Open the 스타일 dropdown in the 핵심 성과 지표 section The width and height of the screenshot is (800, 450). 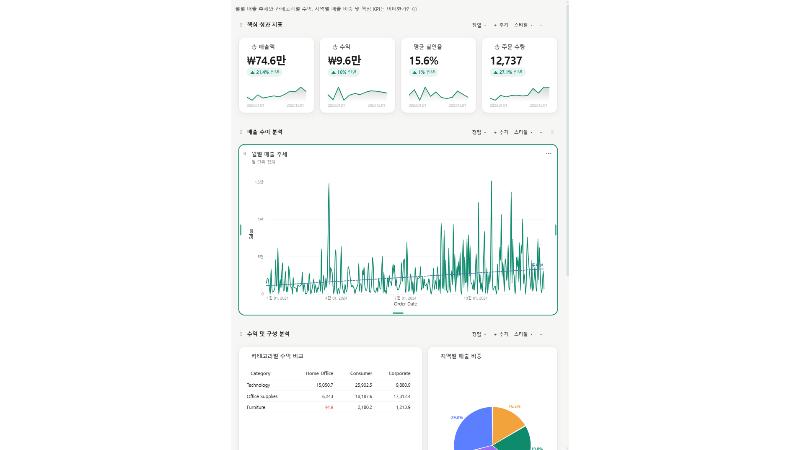[x=523, y=25]
